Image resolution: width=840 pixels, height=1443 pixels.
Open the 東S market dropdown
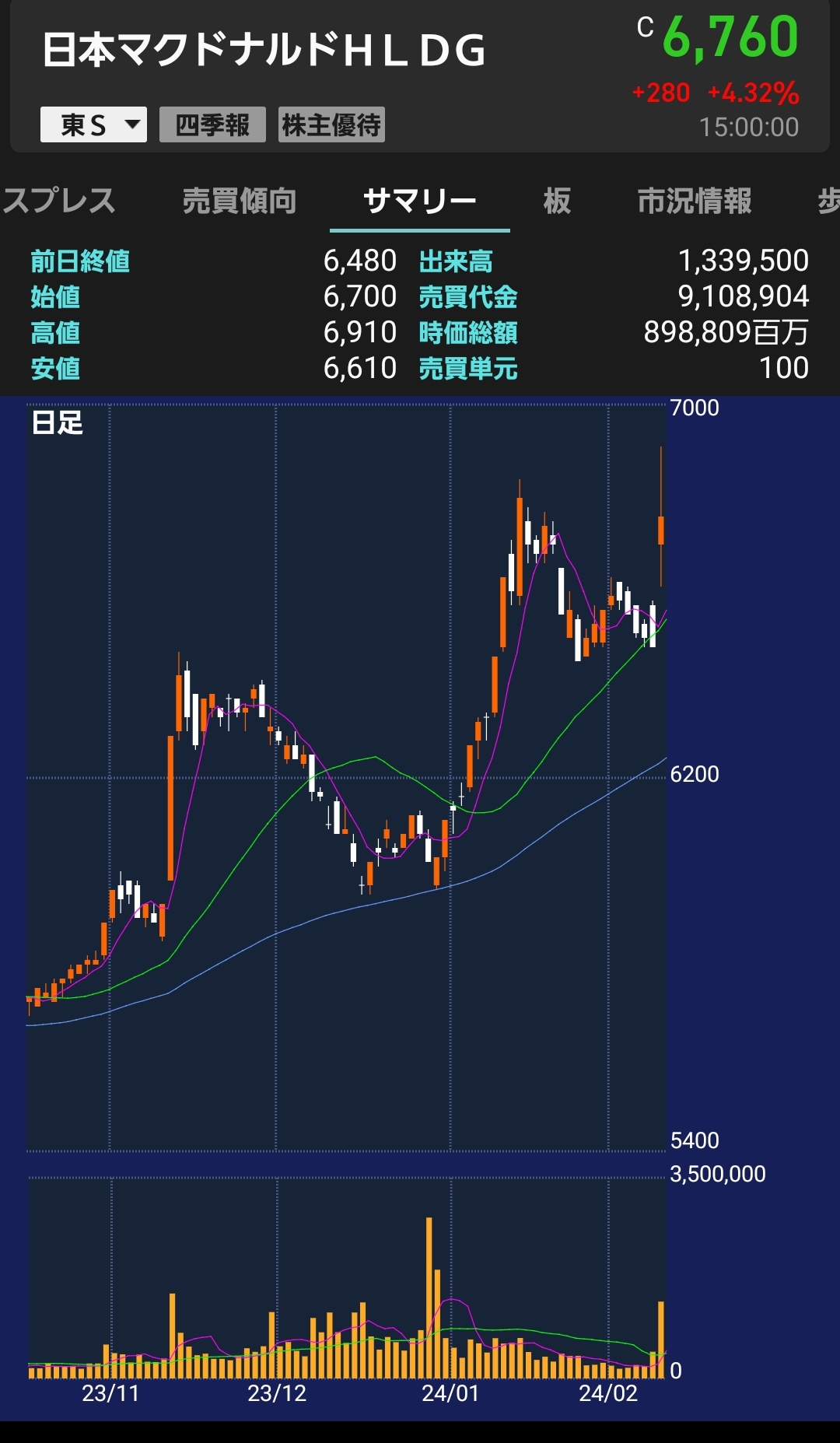(x=93, y=124)
